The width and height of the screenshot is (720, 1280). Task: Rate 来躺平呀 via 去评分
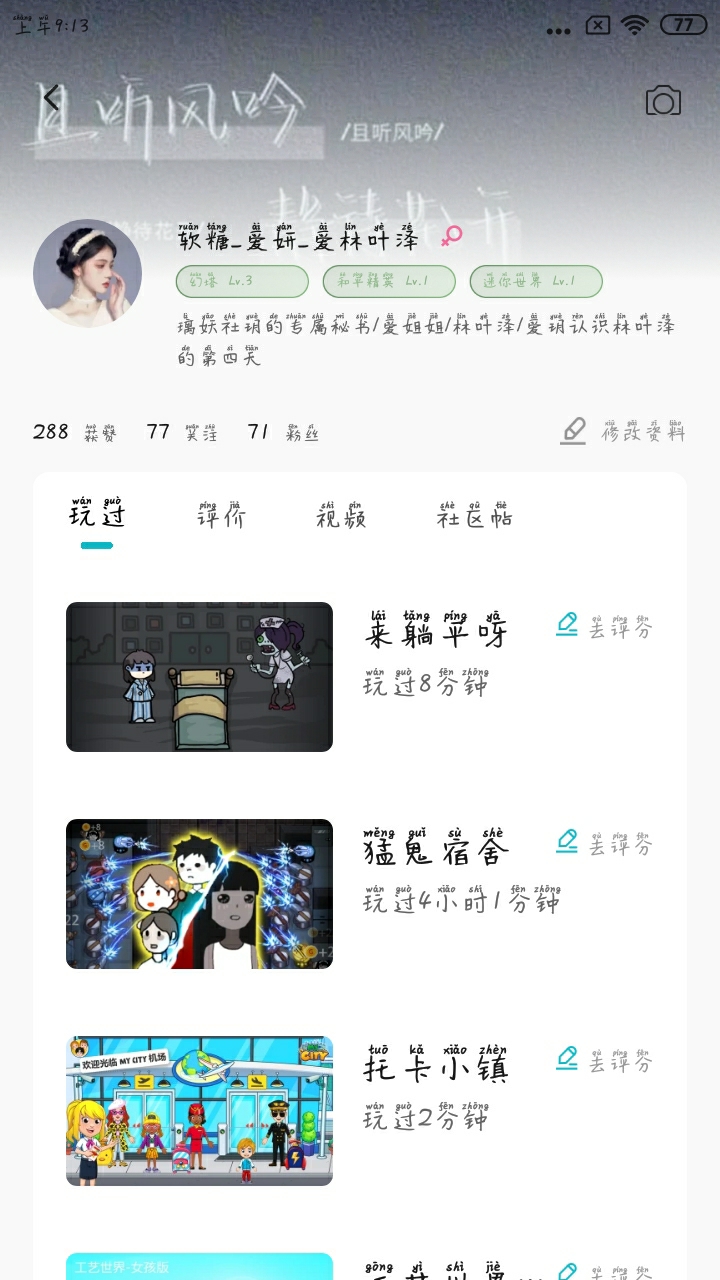coord(604,626)
